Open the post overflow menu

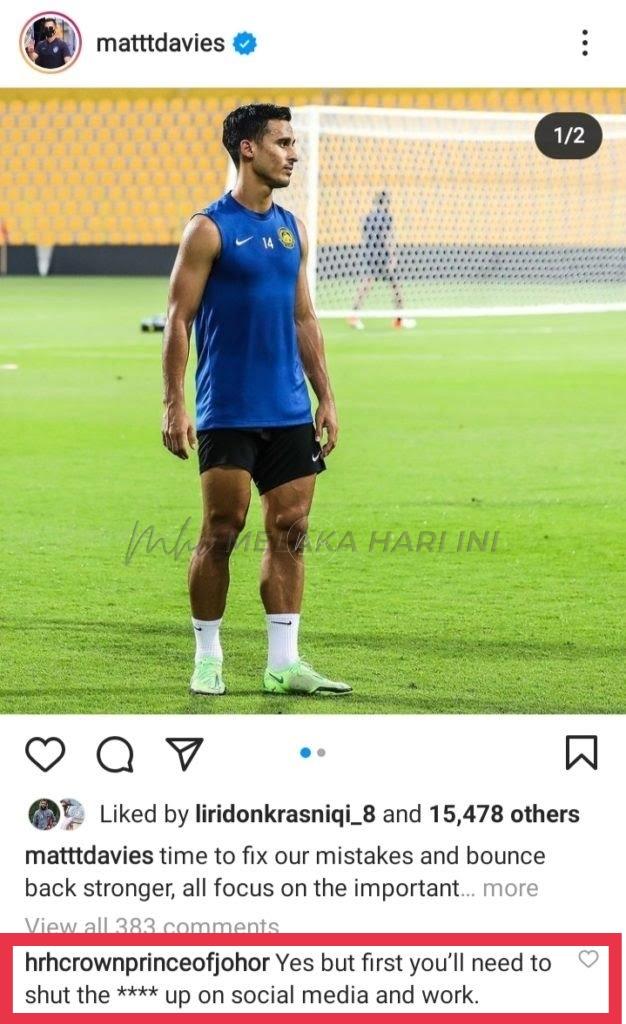[x=584, y=43]
